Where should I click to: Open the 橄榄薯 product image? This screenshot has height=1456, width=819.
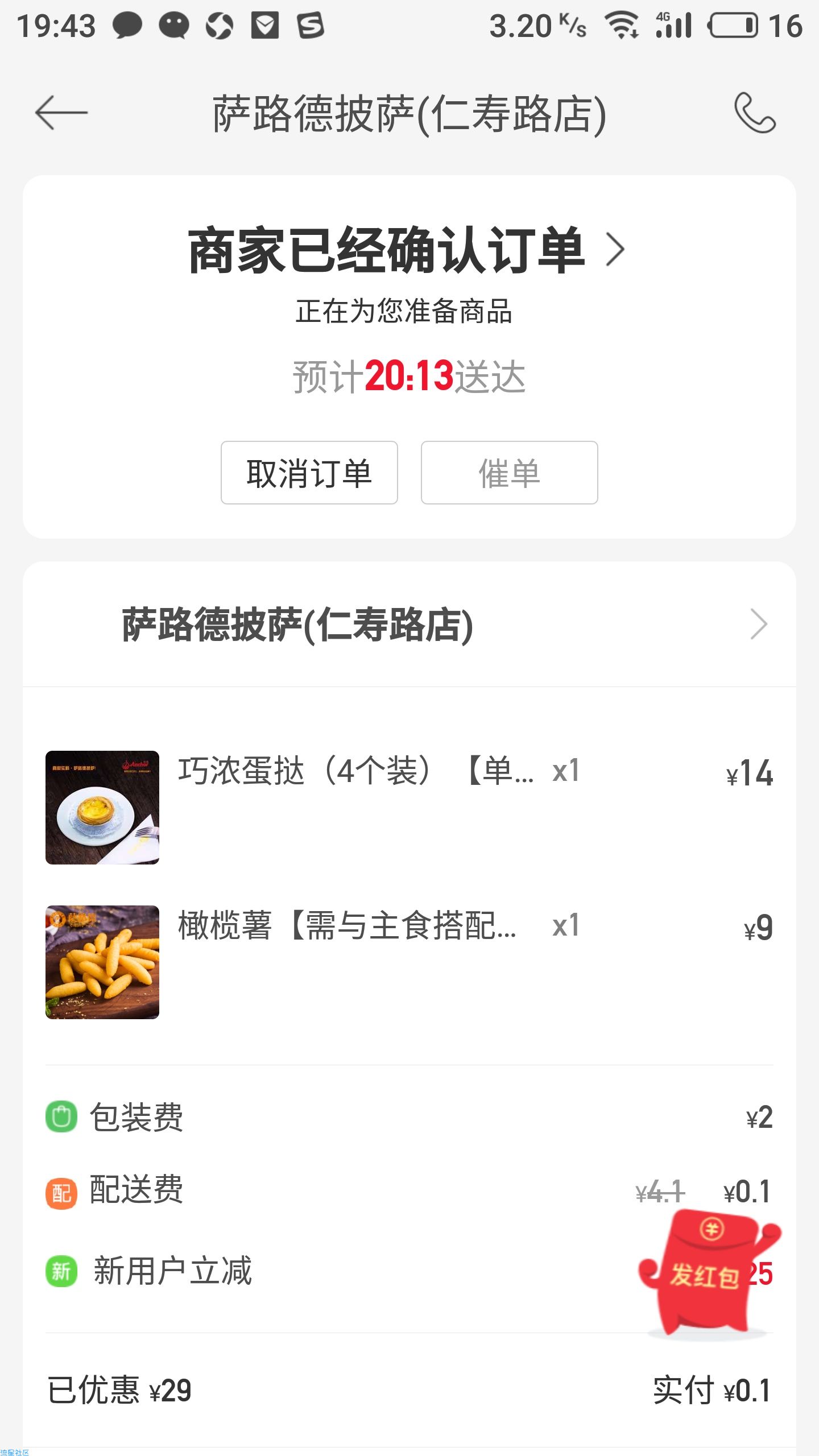(x=102, y=962)
